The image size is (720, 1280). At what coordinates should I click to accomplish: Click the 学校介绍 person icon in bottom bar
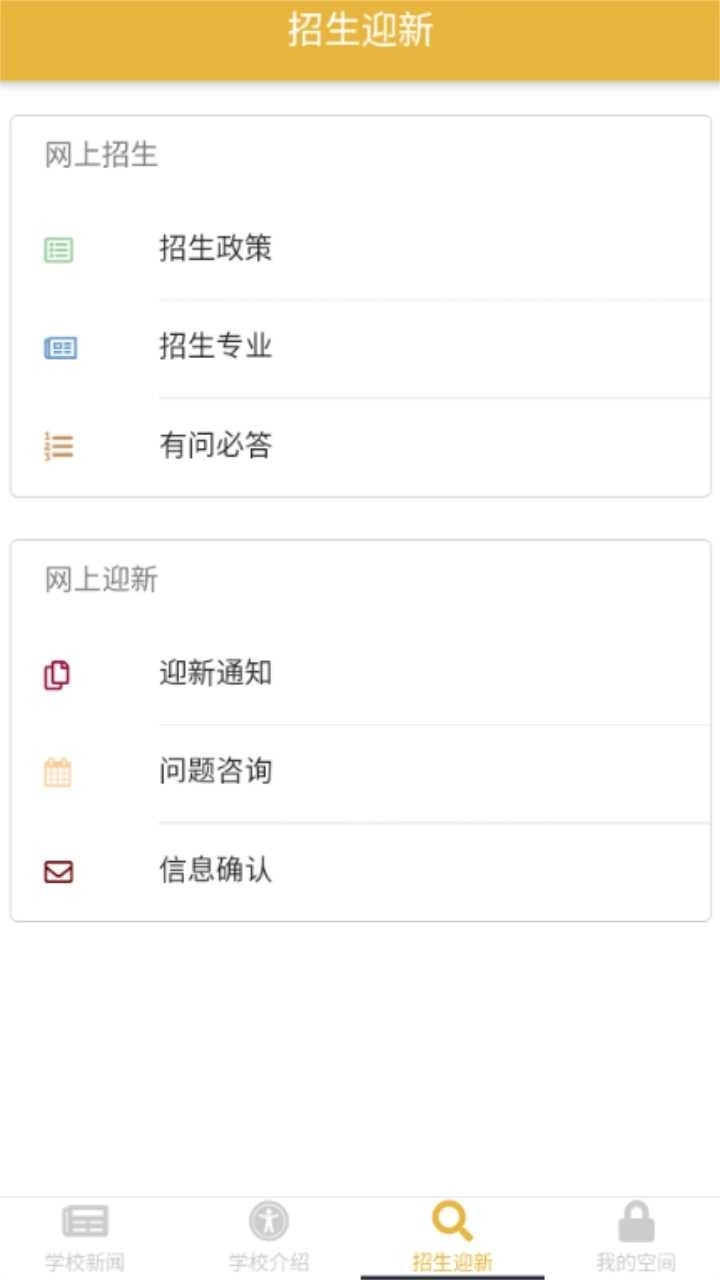tap(267, 1220)
